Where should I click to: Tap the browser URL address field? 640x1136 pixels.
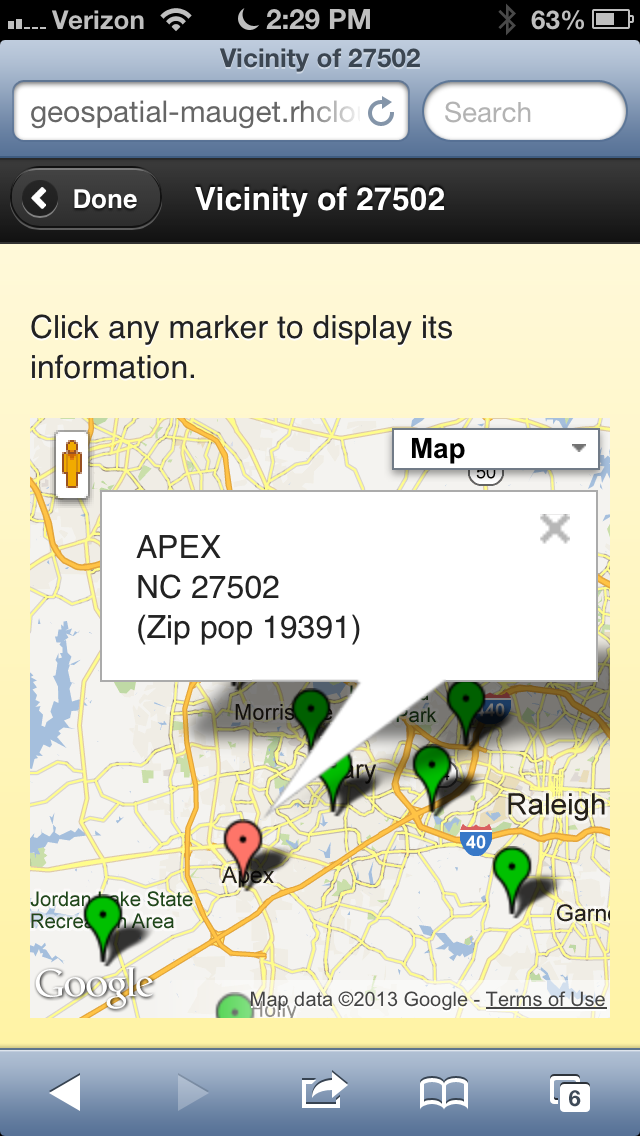pyautogui.click(x=195, y=112)
